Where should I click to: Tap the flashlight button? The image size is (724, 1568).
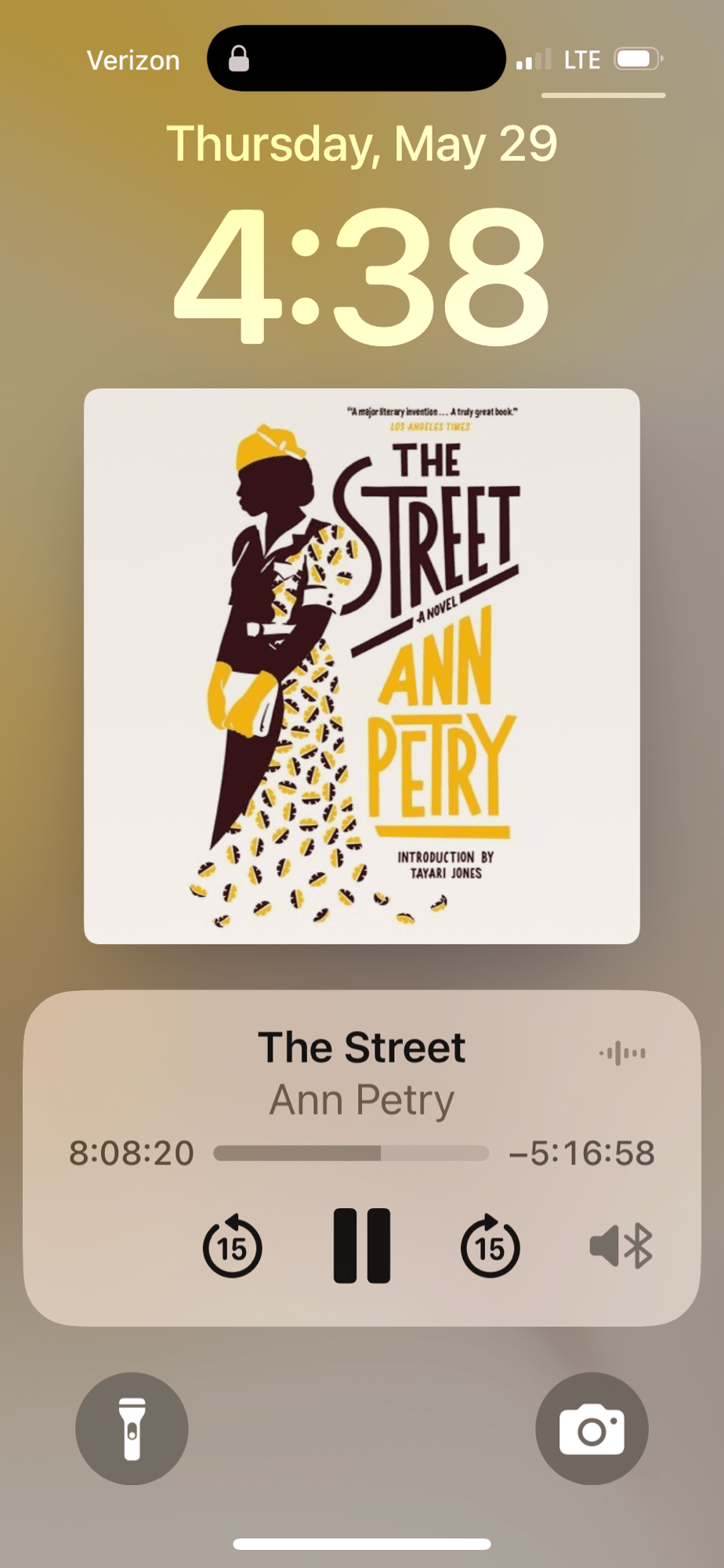pos(132,1428)
